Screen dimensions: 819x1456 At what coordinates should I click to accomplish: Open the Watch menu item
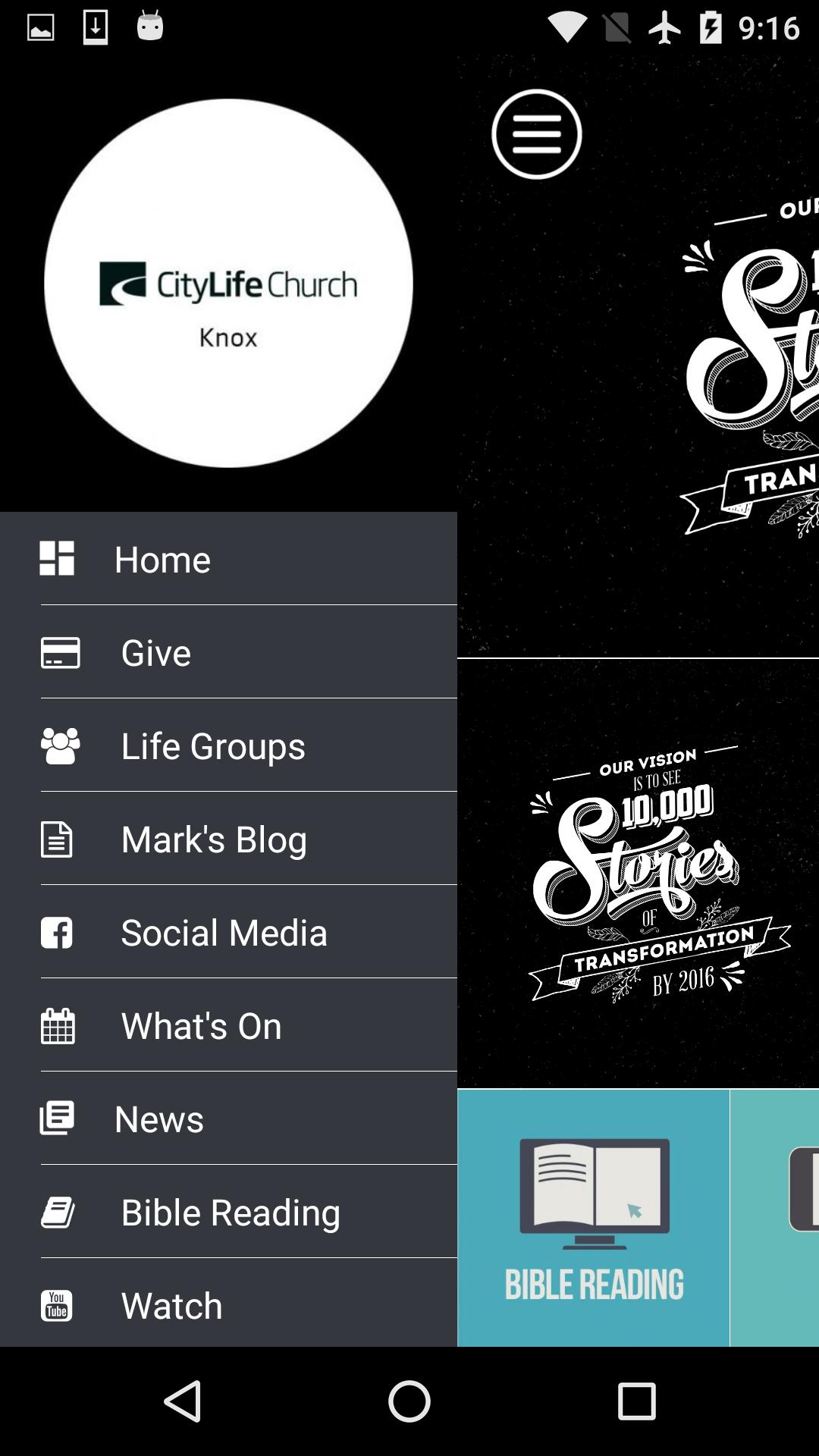click(x=227, y=1304)
